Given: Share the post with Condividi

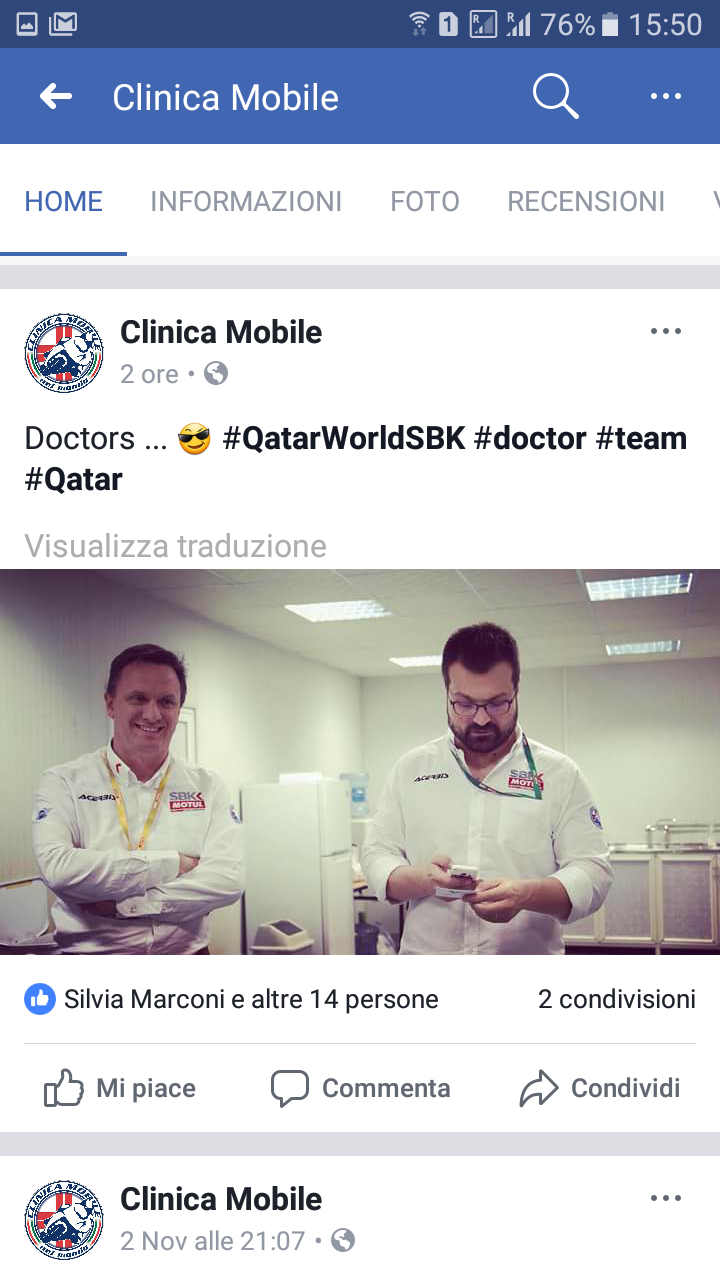Looking at the screenshot, I should coord(600,1088).
